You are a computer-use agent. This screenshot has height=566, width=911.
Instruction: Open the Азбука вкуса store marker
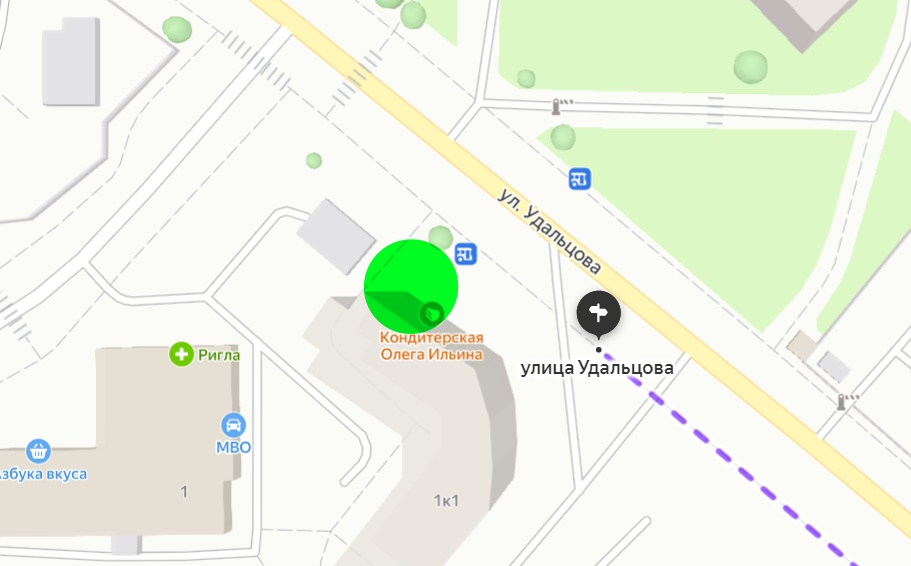pyautogui.click(x=38, y=450)
